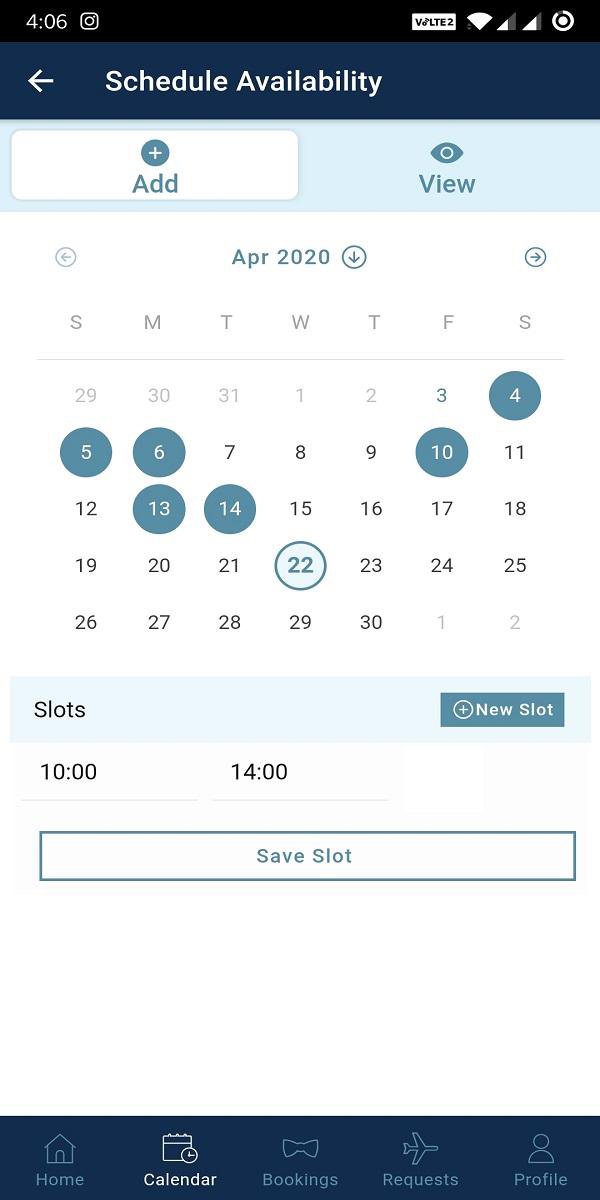Edit the 14:00 end time
Viewport: 600px width, 1200px height.
(x=299, y=772)
